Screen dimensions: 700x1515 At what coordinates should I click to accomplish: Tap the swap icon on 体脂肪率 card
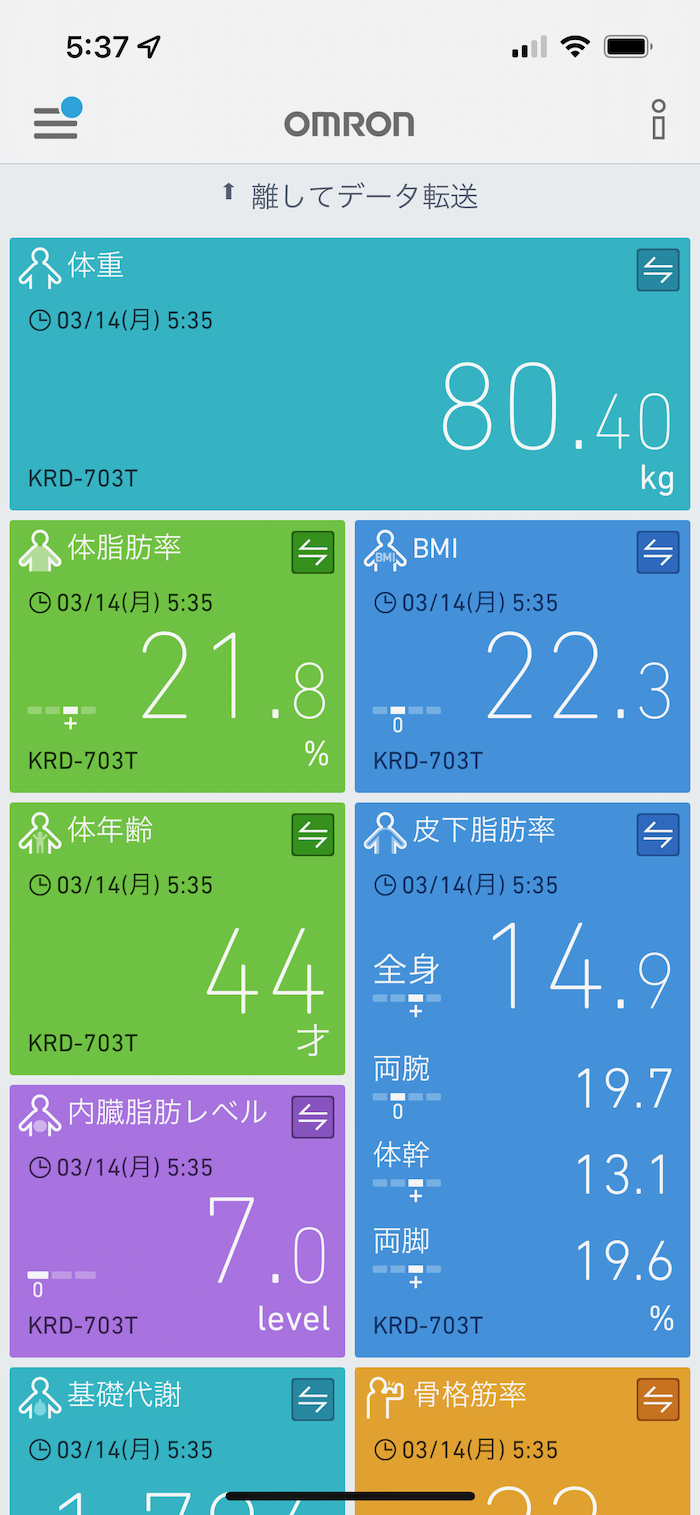[x=313, y=552]
